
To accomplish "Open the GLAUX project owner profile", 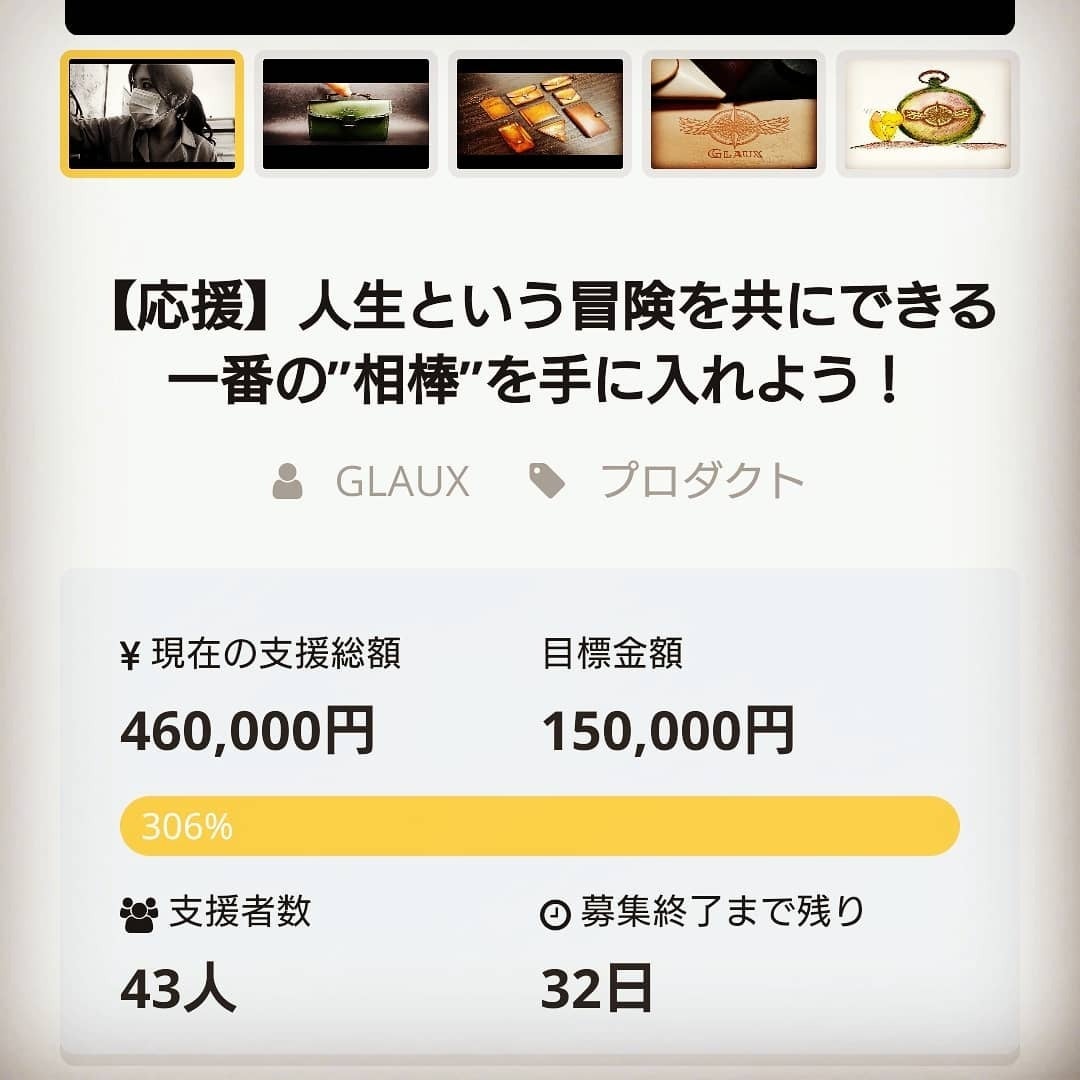I will [x=401, y=482].
